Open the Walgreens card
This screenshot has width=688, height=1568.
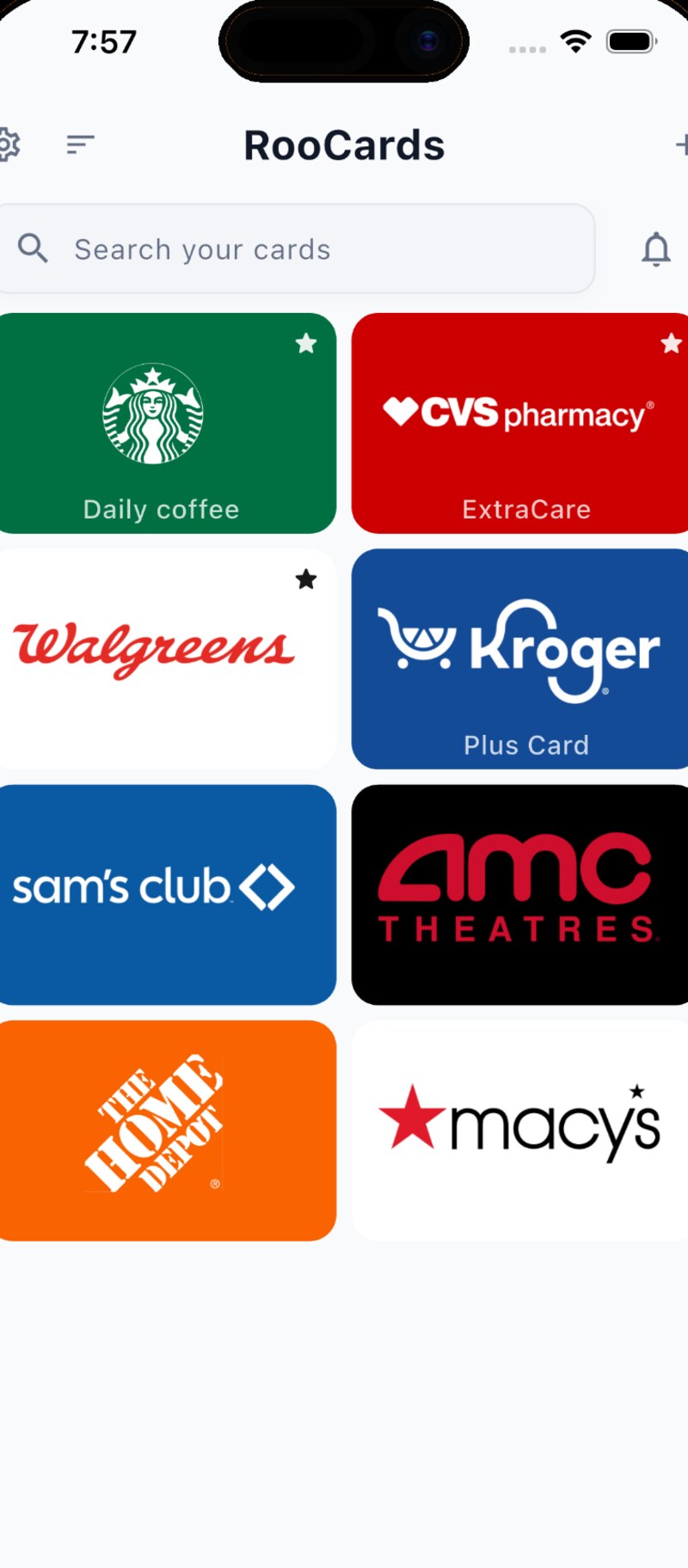(x=167, y=658)
